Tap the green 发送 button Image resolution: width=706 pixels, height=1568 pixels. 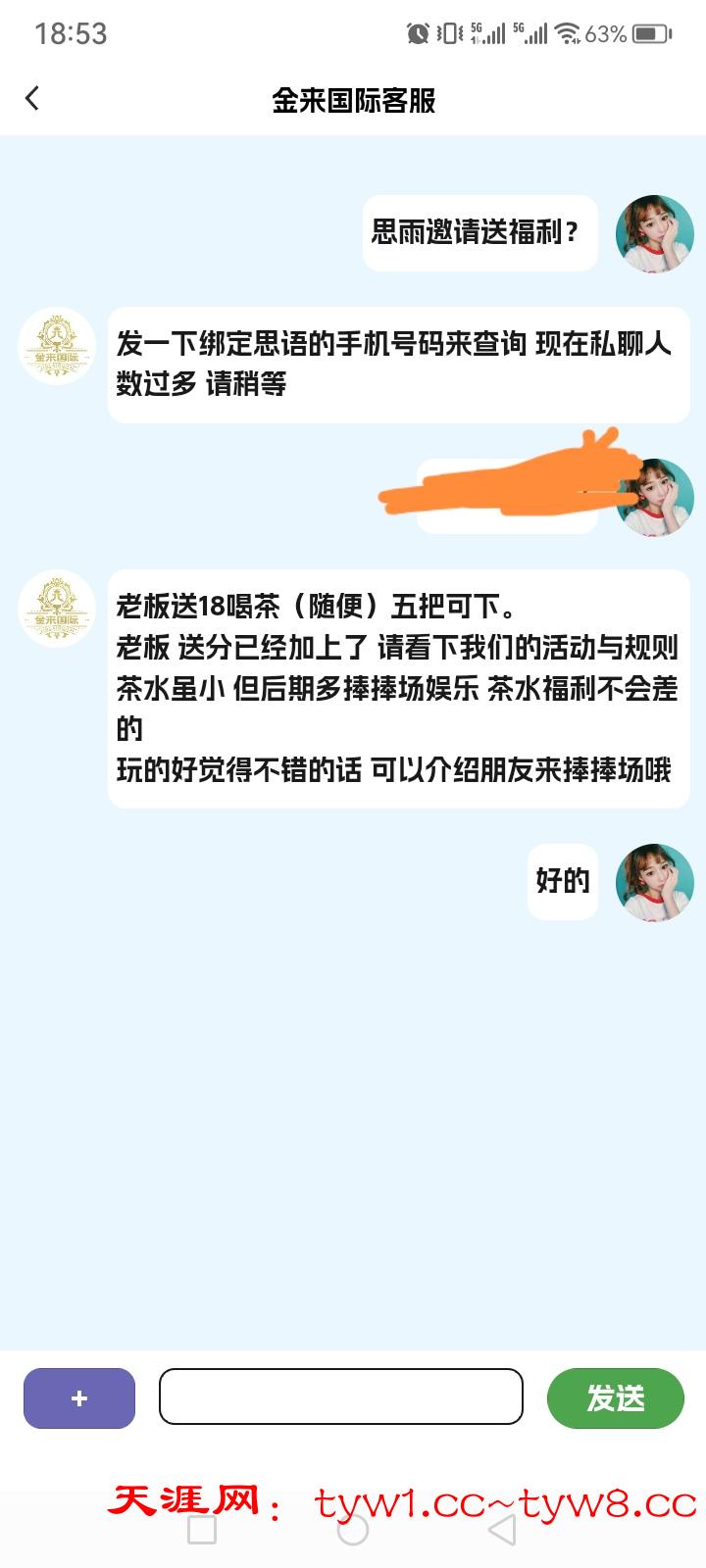[615, 1397]
